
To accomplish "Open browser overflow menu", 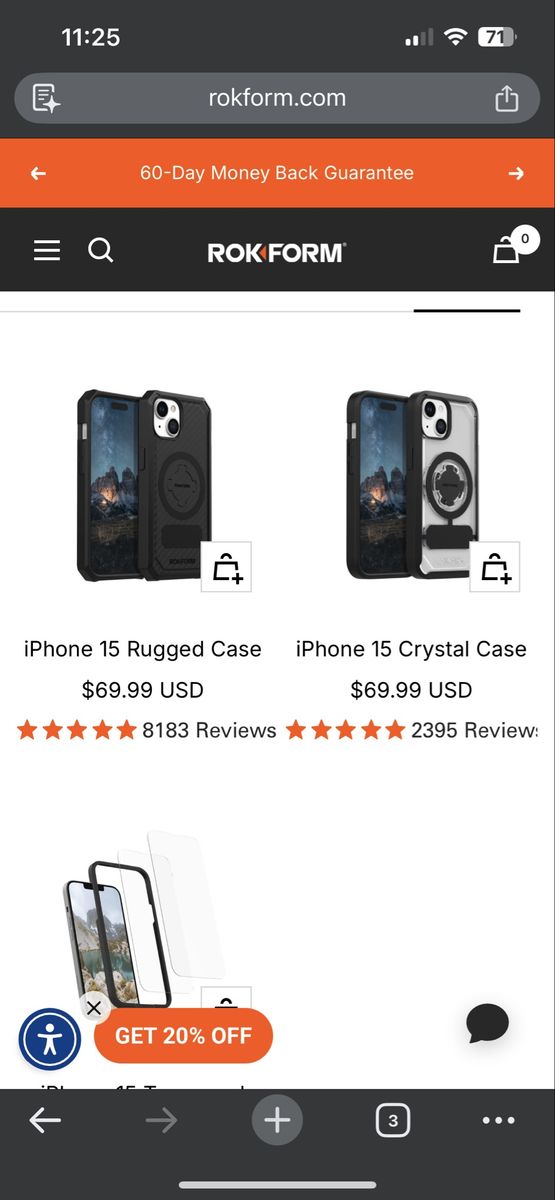I will tap(499, 1121).
